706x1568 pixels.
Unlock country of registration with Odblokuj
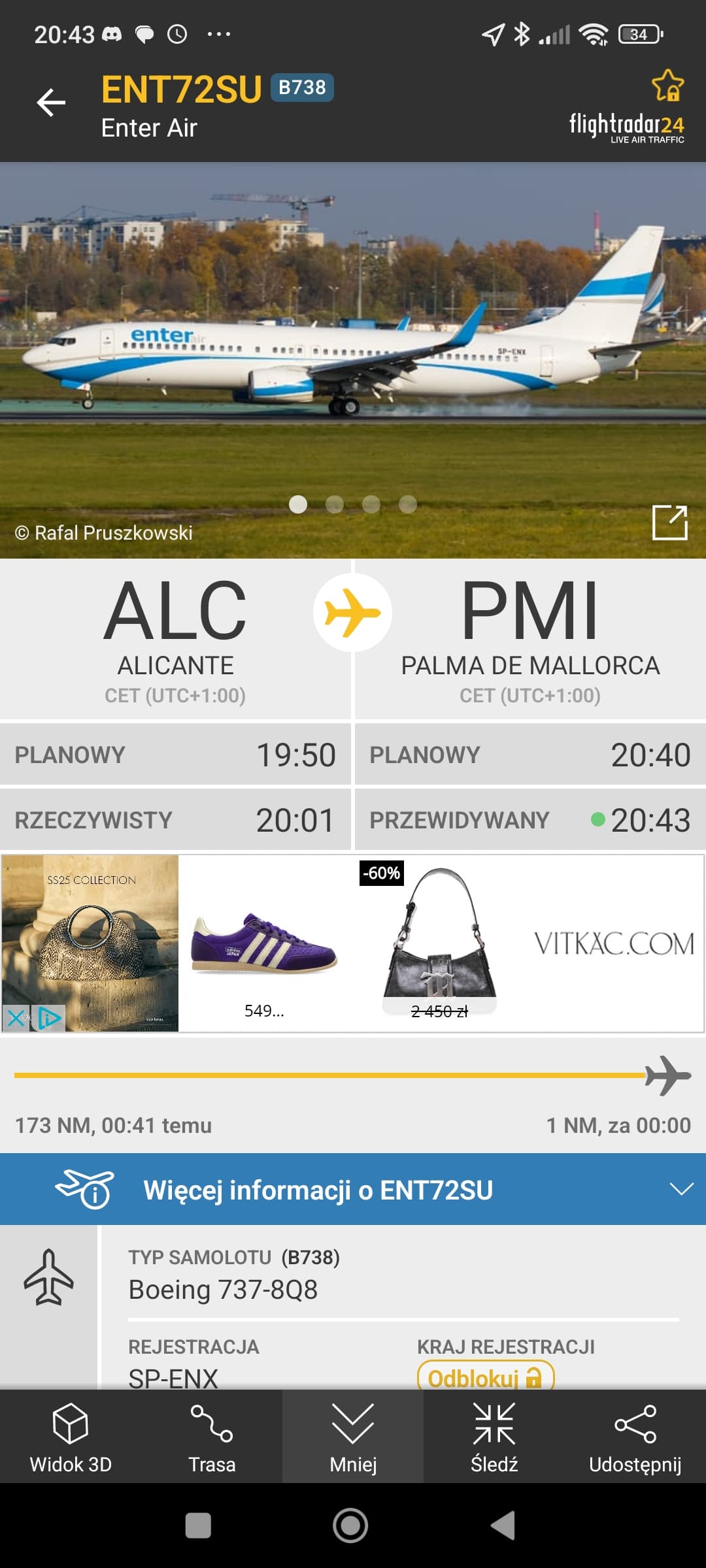[486, 1377]
